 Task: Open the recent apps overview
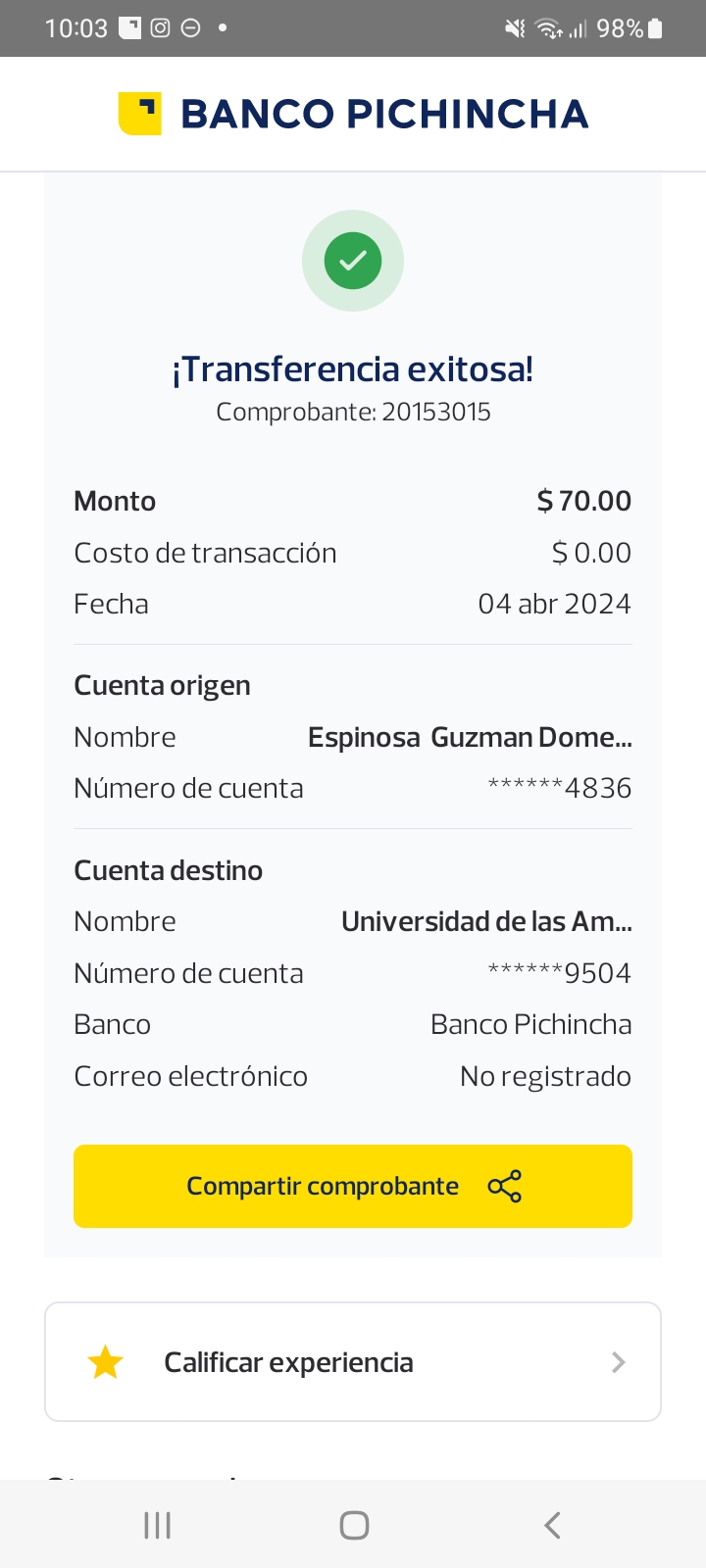click(x=157, y=1525)
